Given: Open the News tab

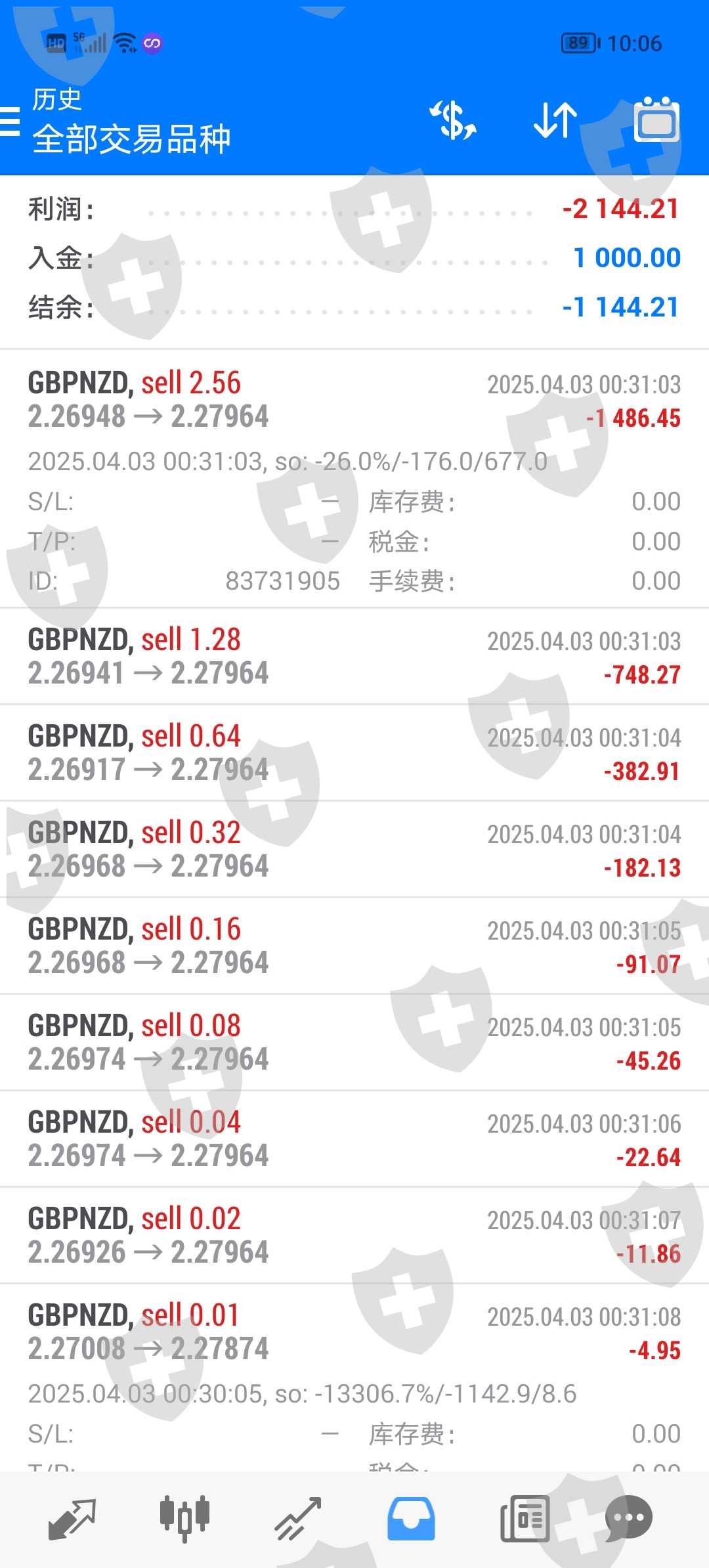Looking at the screenshot, I should pos(525,1519).
